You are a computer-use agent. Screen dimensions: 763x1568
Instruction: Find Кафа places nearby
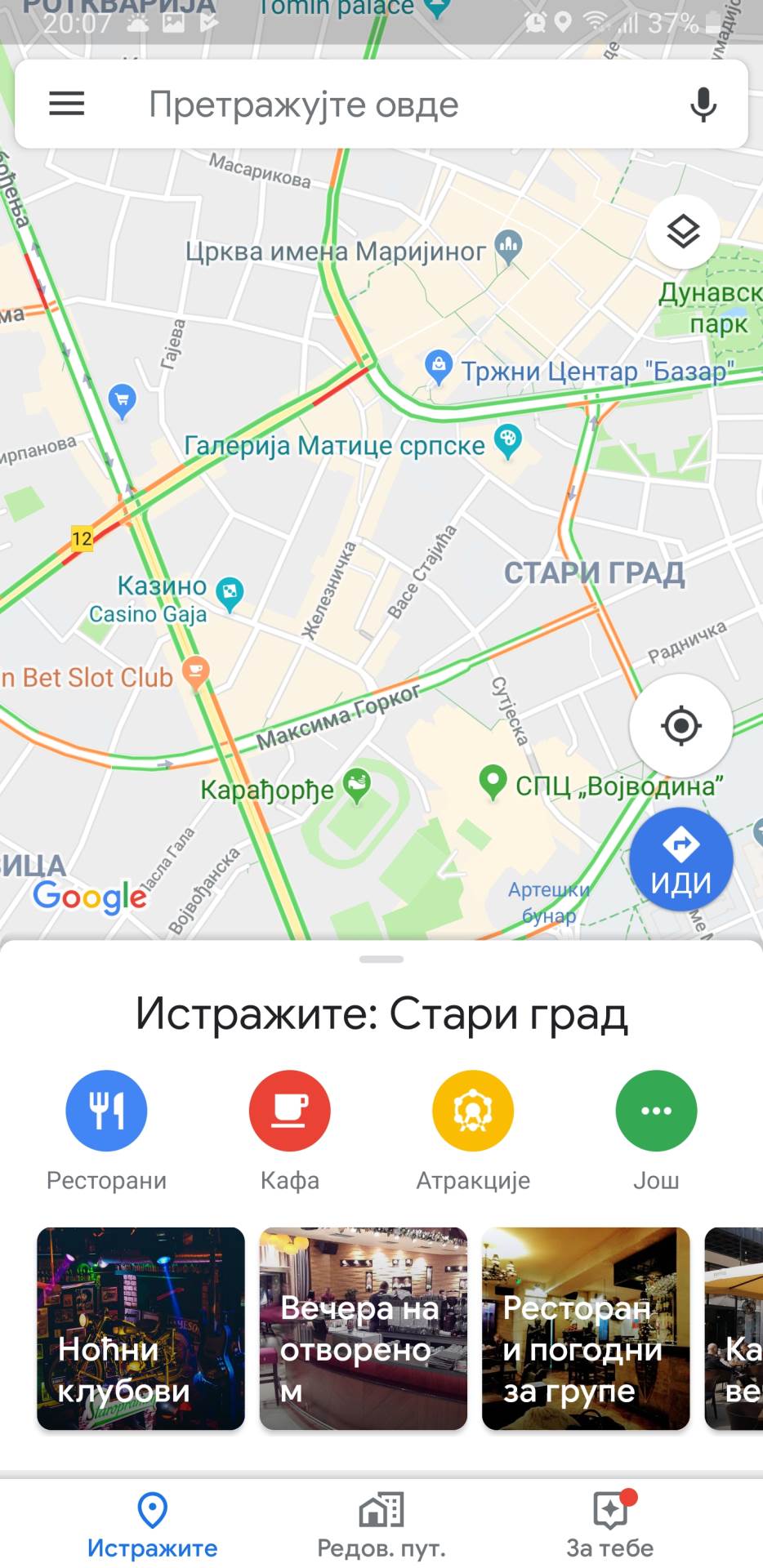point(290,1111)
